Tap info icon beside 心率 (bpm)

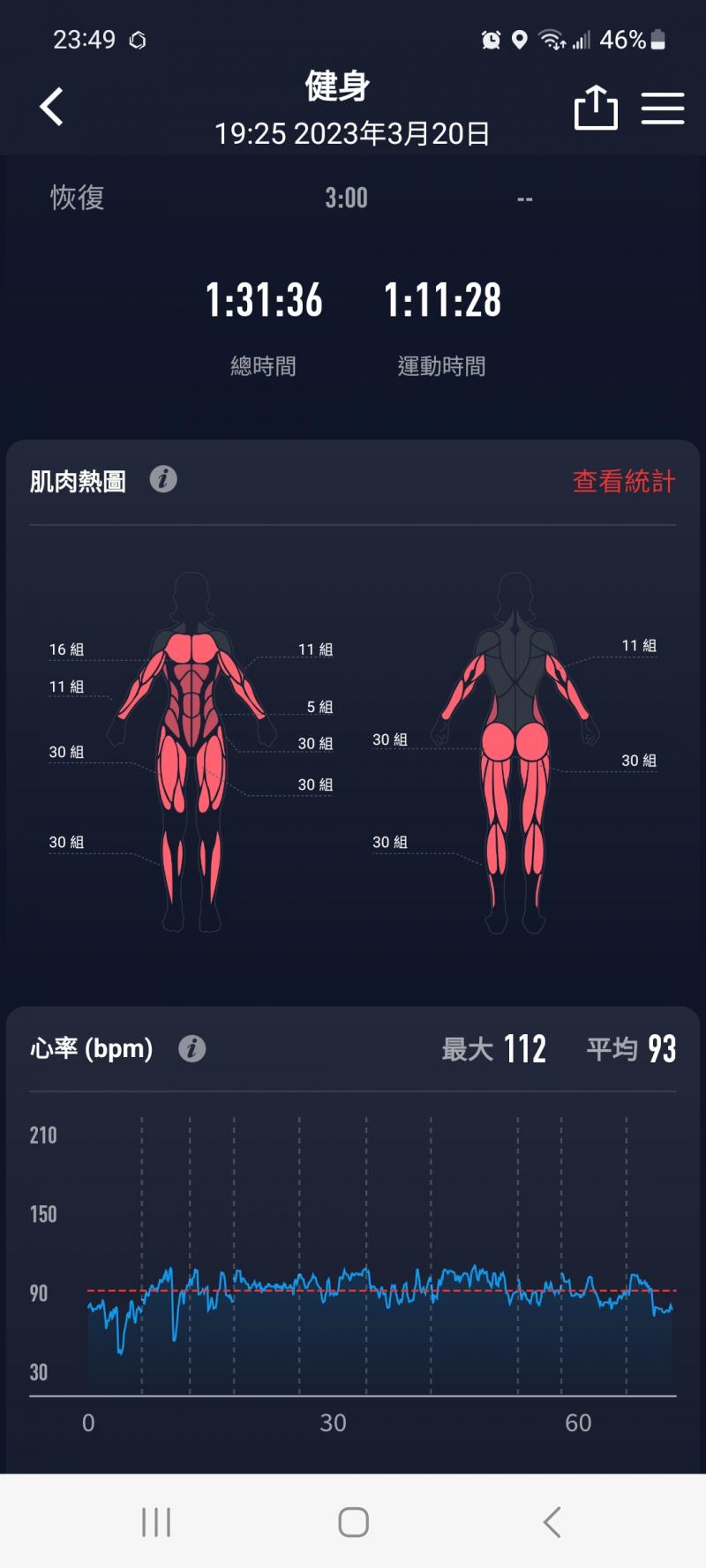(x=192, y=1048)
